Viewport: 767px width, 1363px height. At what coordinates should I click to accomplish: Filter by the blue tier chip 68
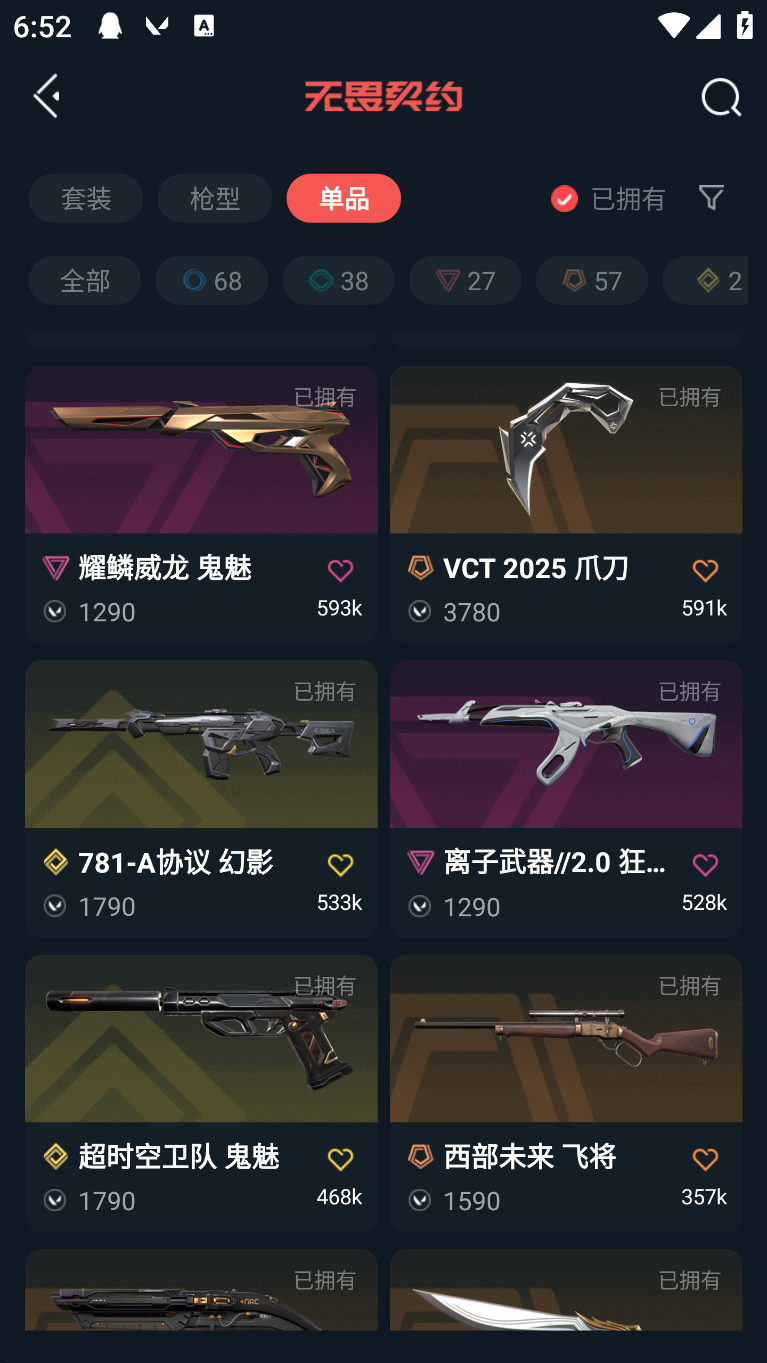211,280
